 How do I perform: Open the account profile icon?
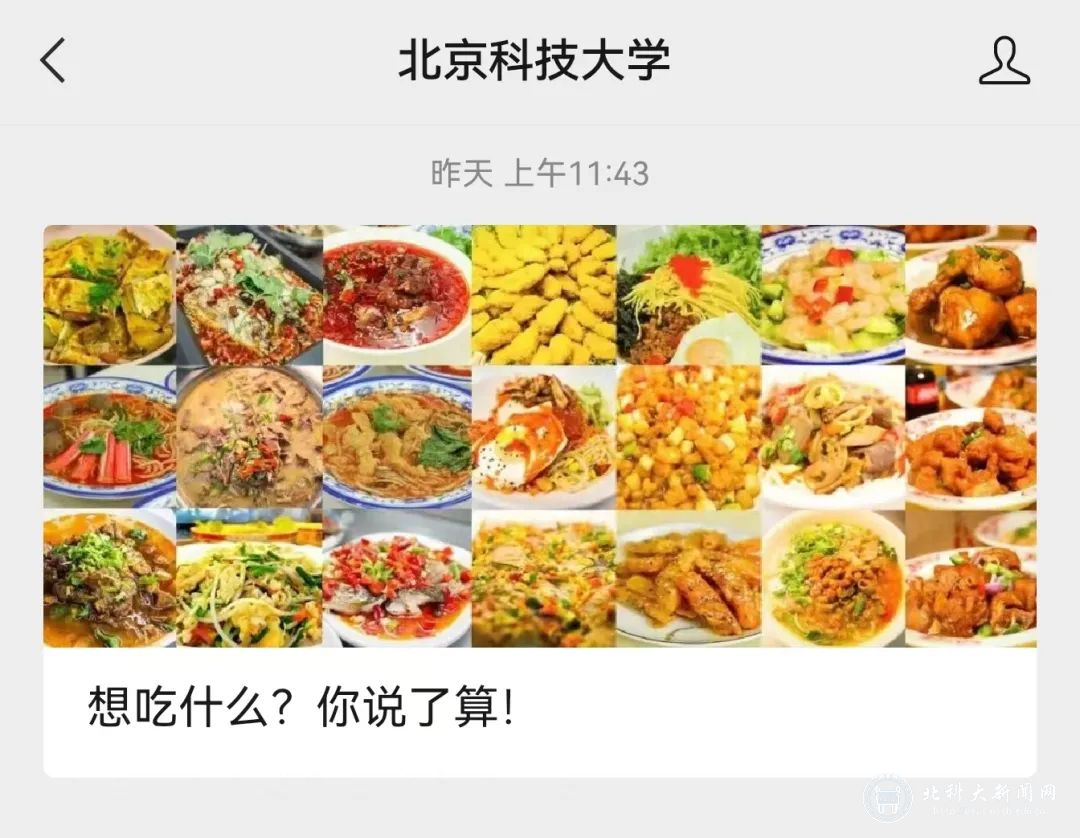tap(1003, 61)
